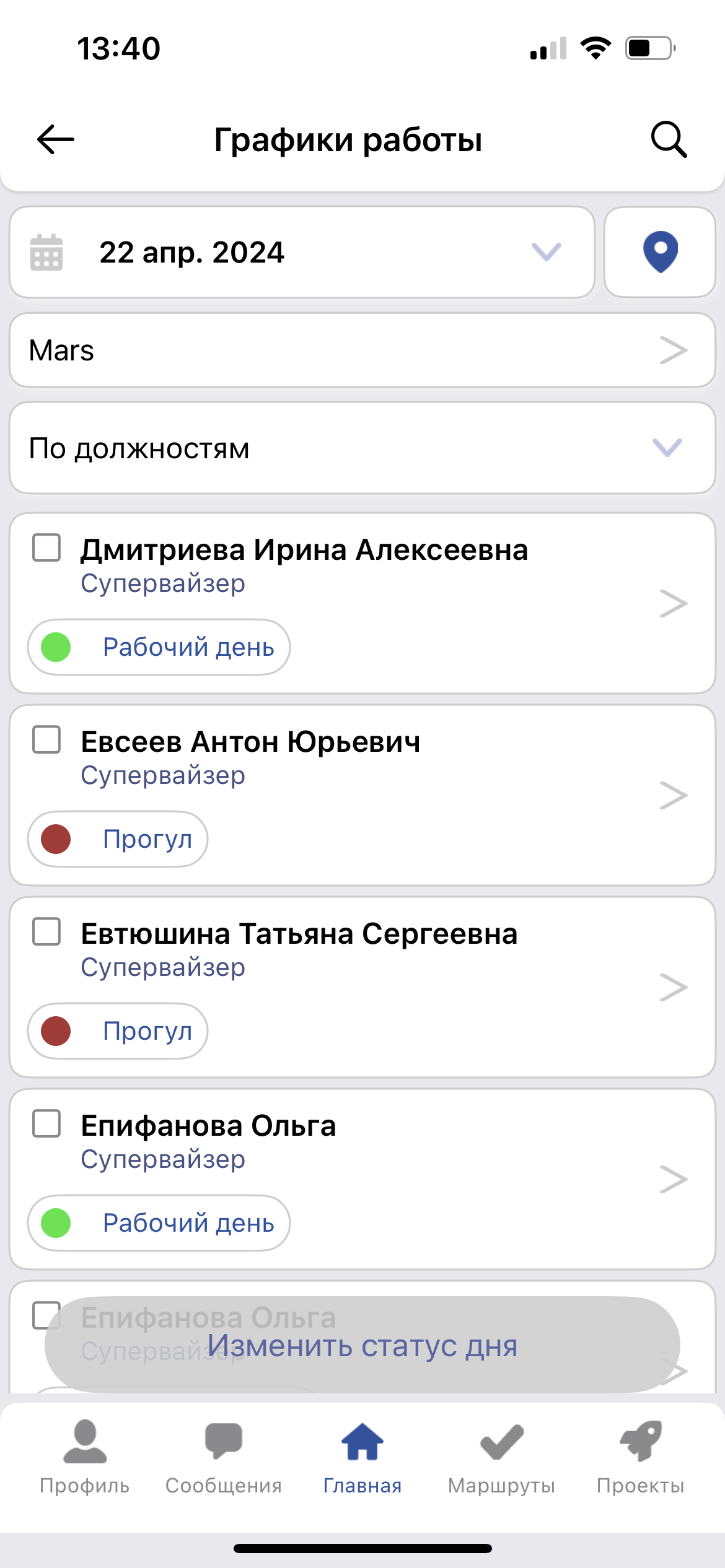Switch to the Маршруты tab
The width and height of the screenshot is (725, 1568).
[x=501, y=1457]
